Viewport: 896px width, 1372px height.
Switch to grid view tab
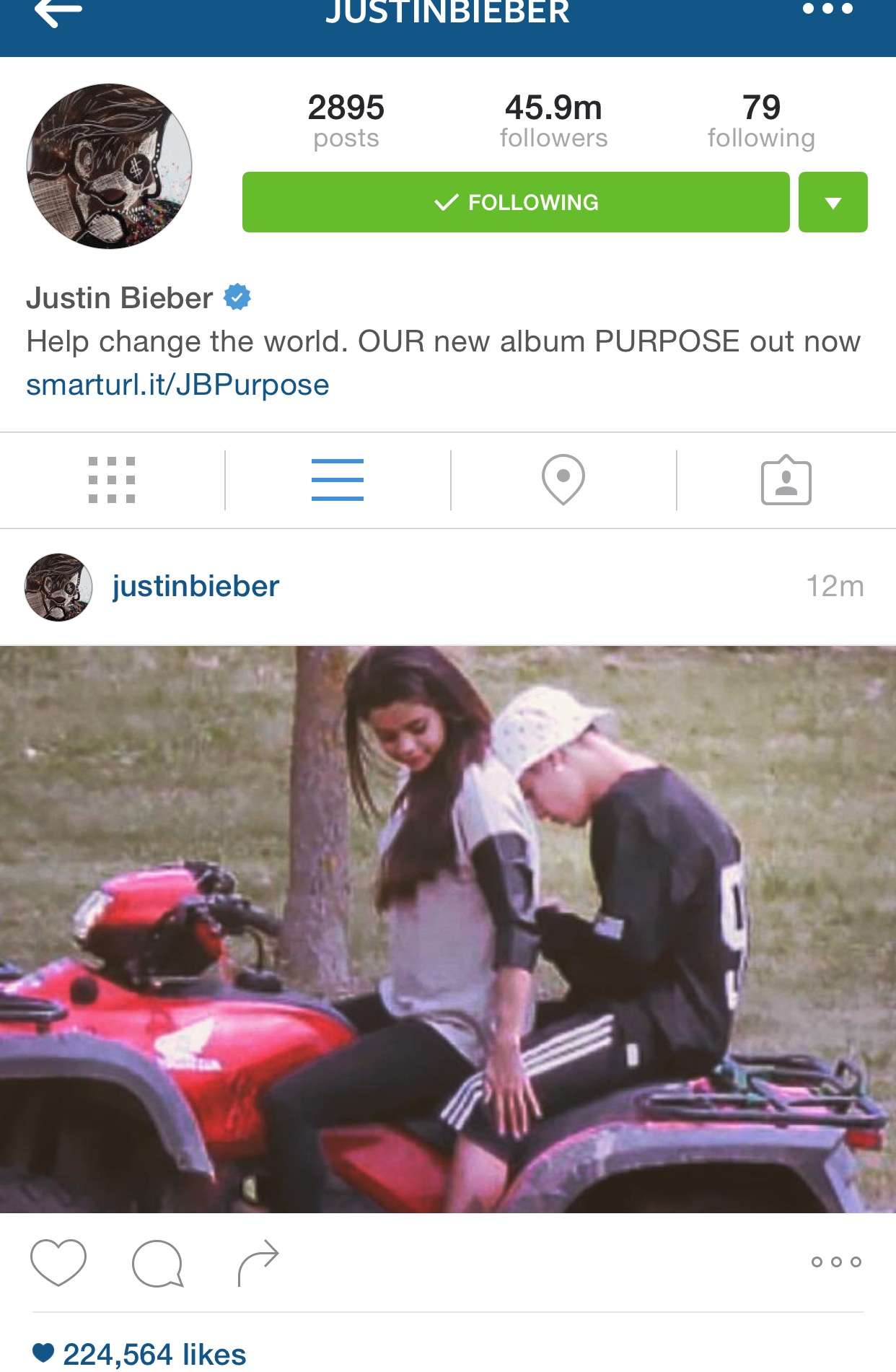(112, 480)
